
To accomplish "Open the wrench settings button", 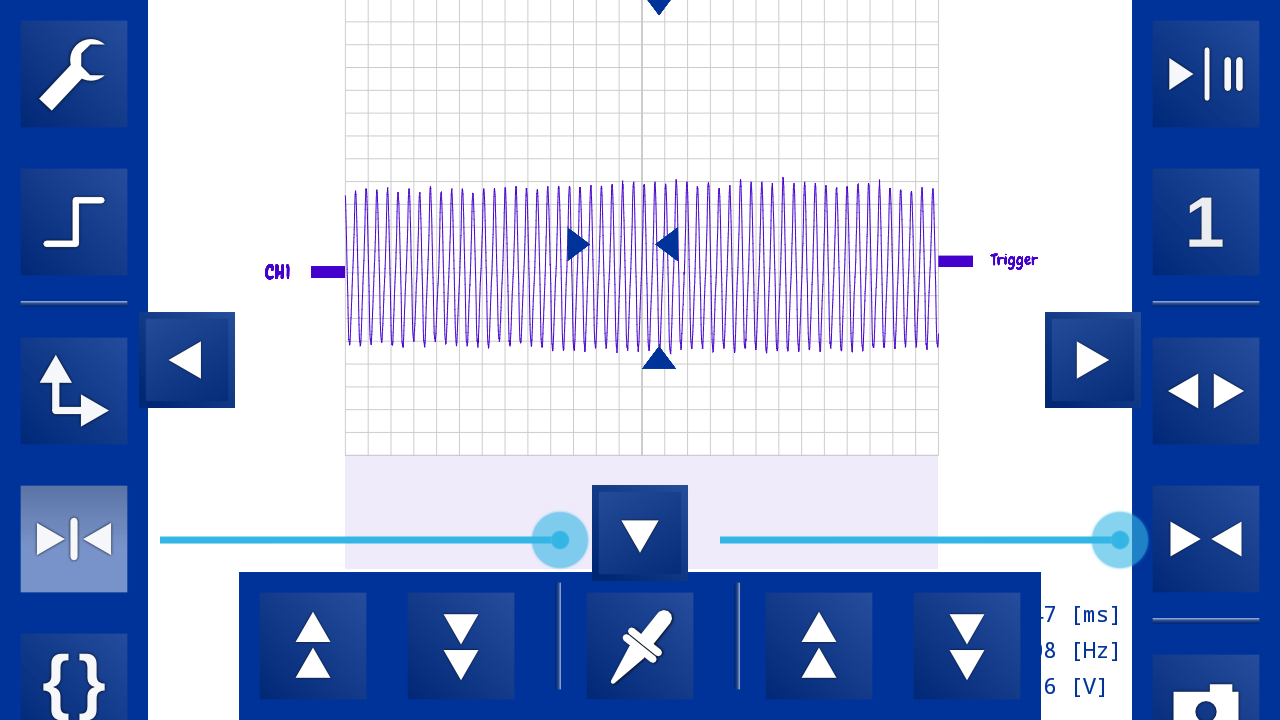I will tap(74, 74).
